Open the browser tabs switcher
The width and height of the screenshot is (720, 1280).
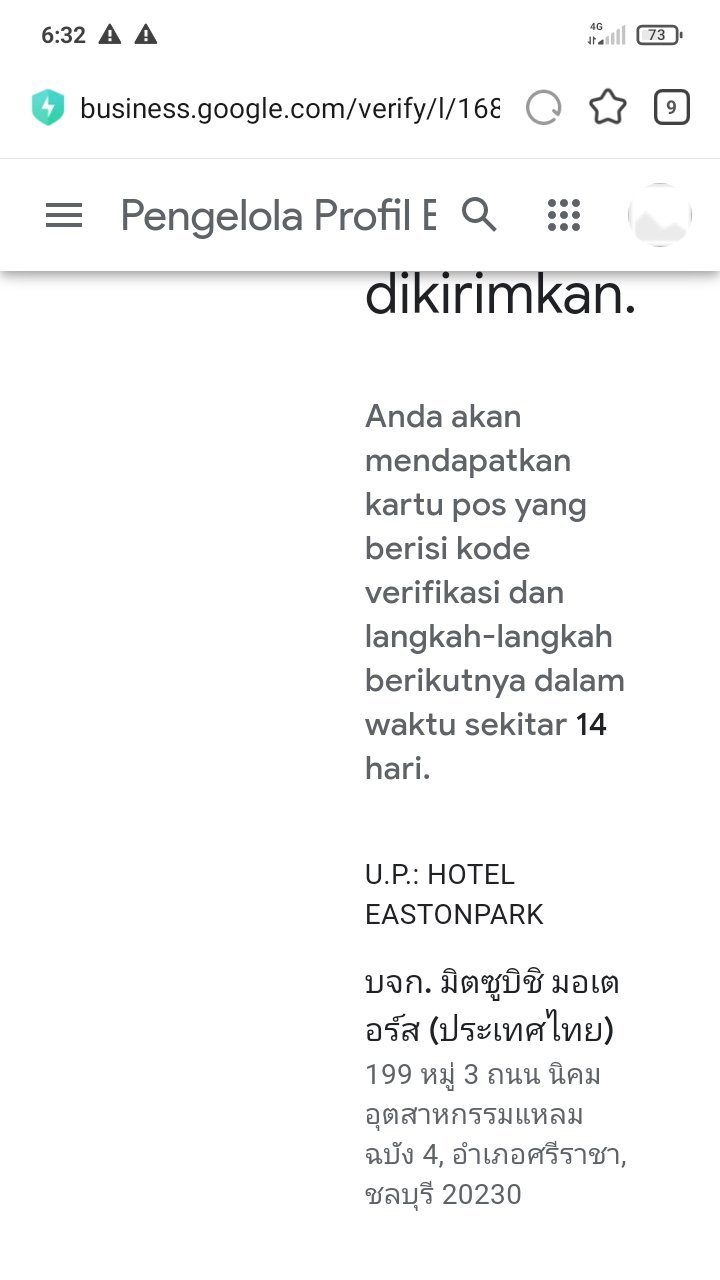pyautogui.click(x=672, y=108)
